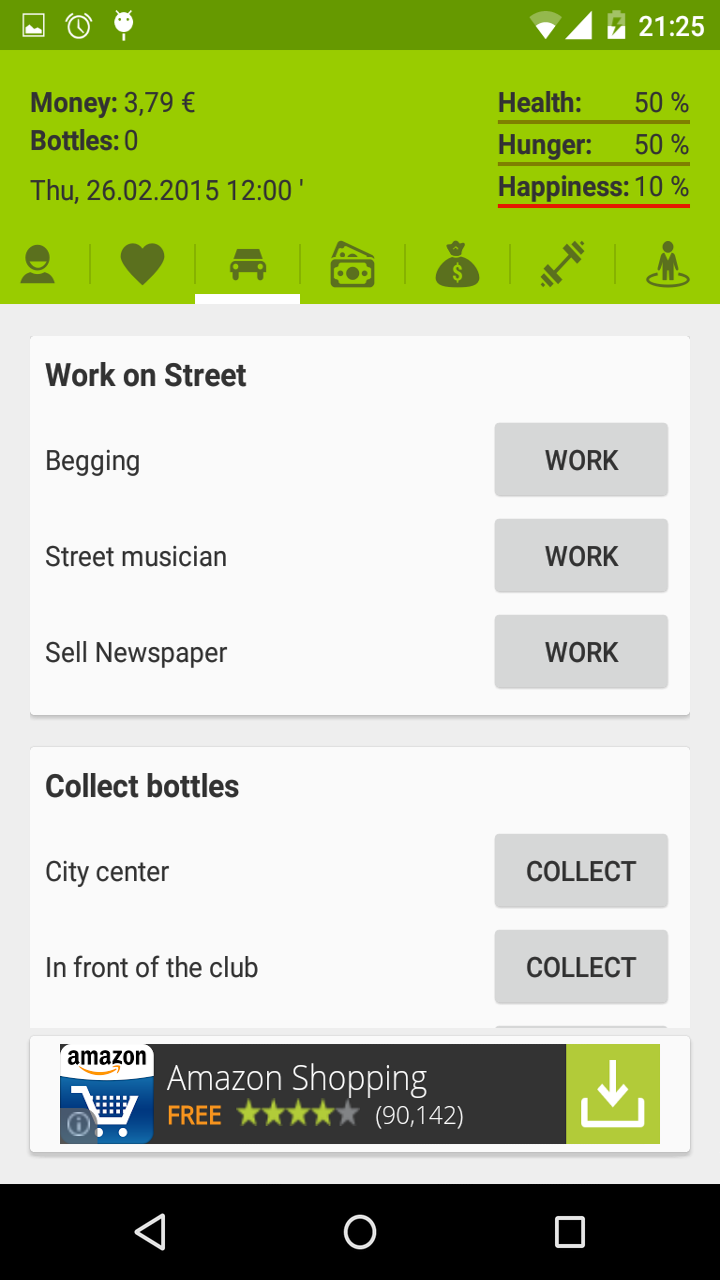Switch to the highlighted car work tab
This screenshot has height=1280, width=720.
tap(246, 263)
